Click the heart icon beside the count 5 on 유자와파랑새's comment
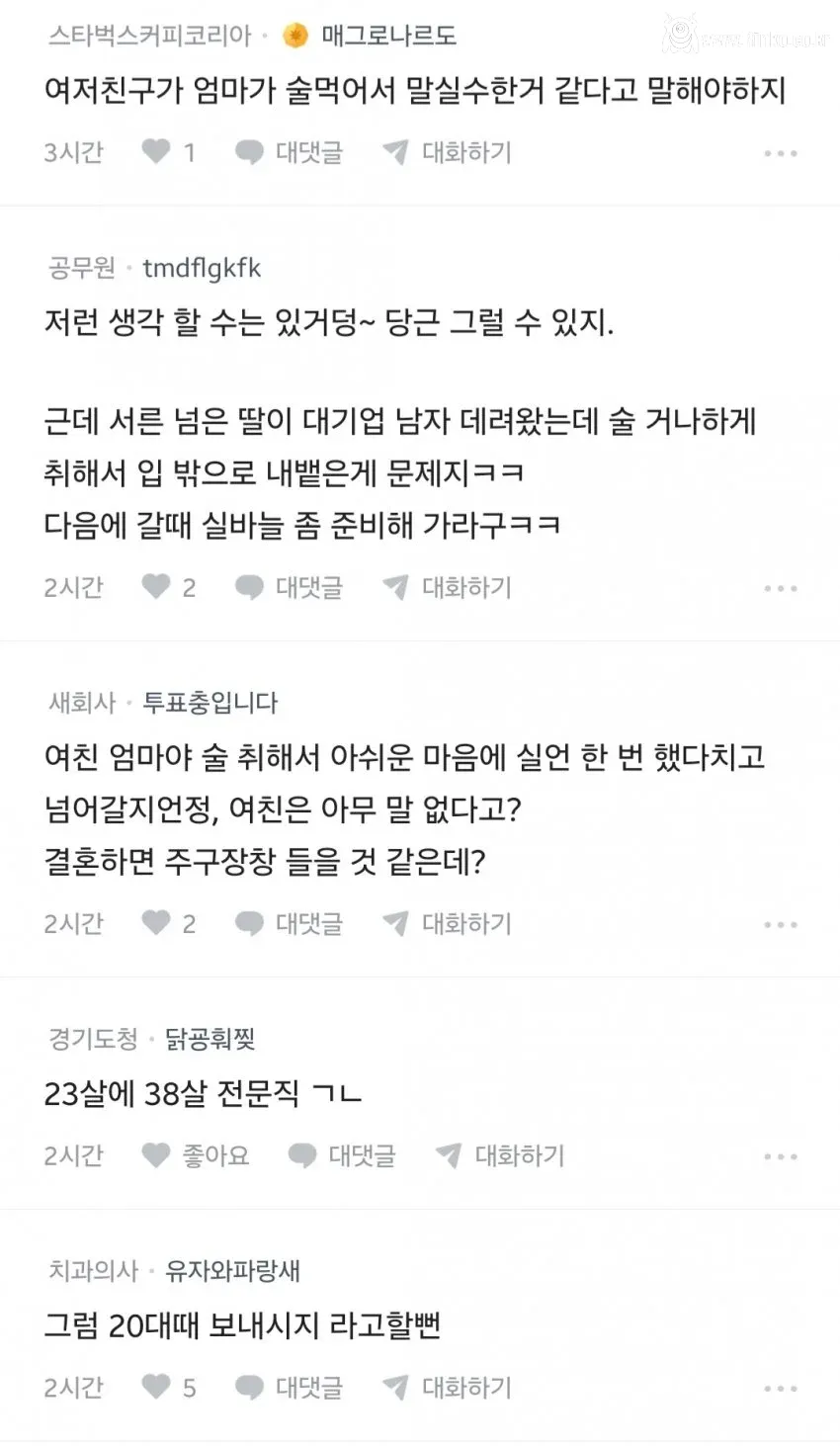This screenshot has width=840, height=1446. (156, 1387)
